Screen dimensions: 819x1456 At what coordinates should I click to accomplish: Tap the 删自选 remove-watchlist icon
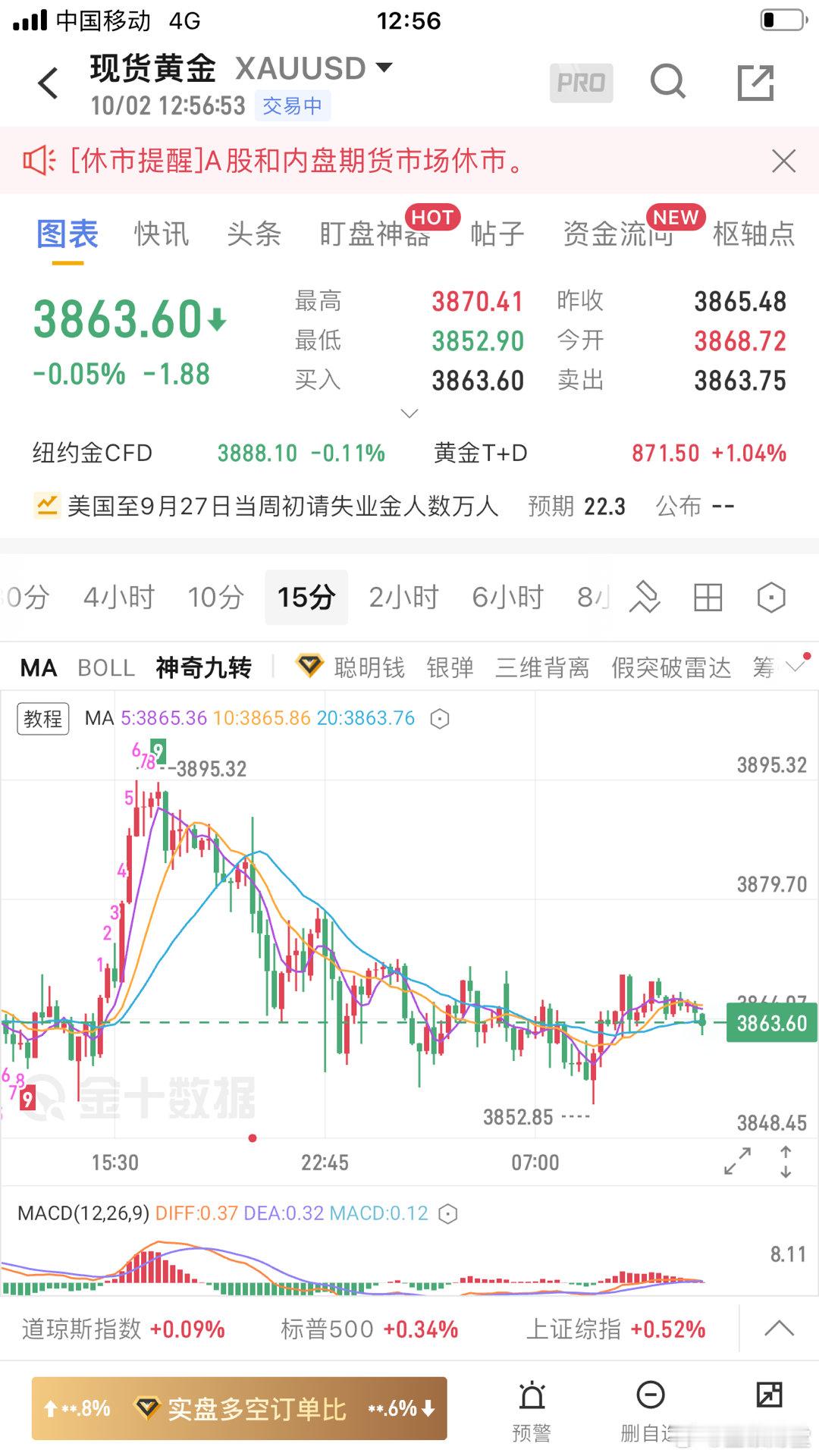pos(650,1403)
